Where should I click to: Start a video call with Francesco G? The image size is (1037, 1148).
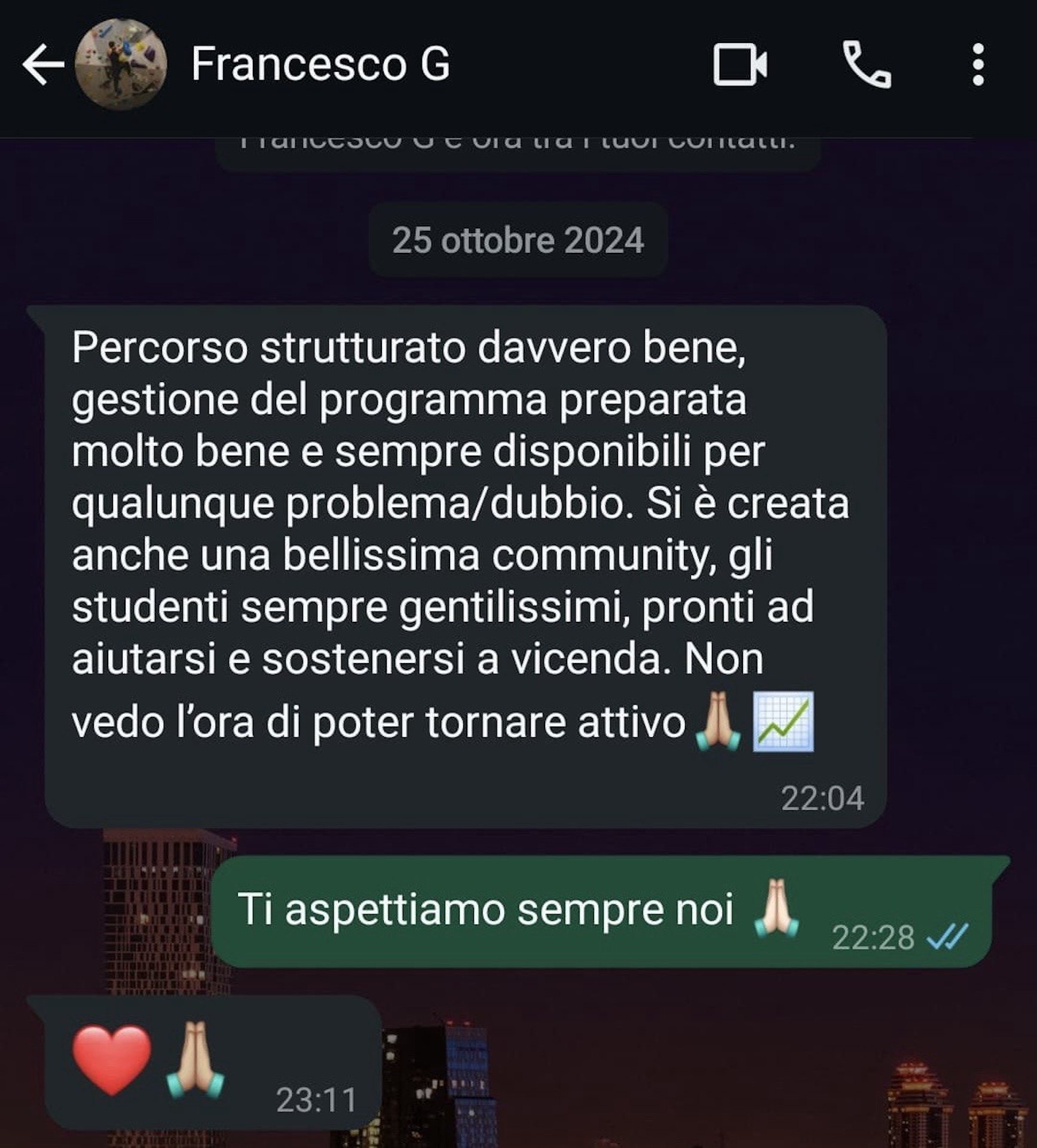(x=739, y=64)
